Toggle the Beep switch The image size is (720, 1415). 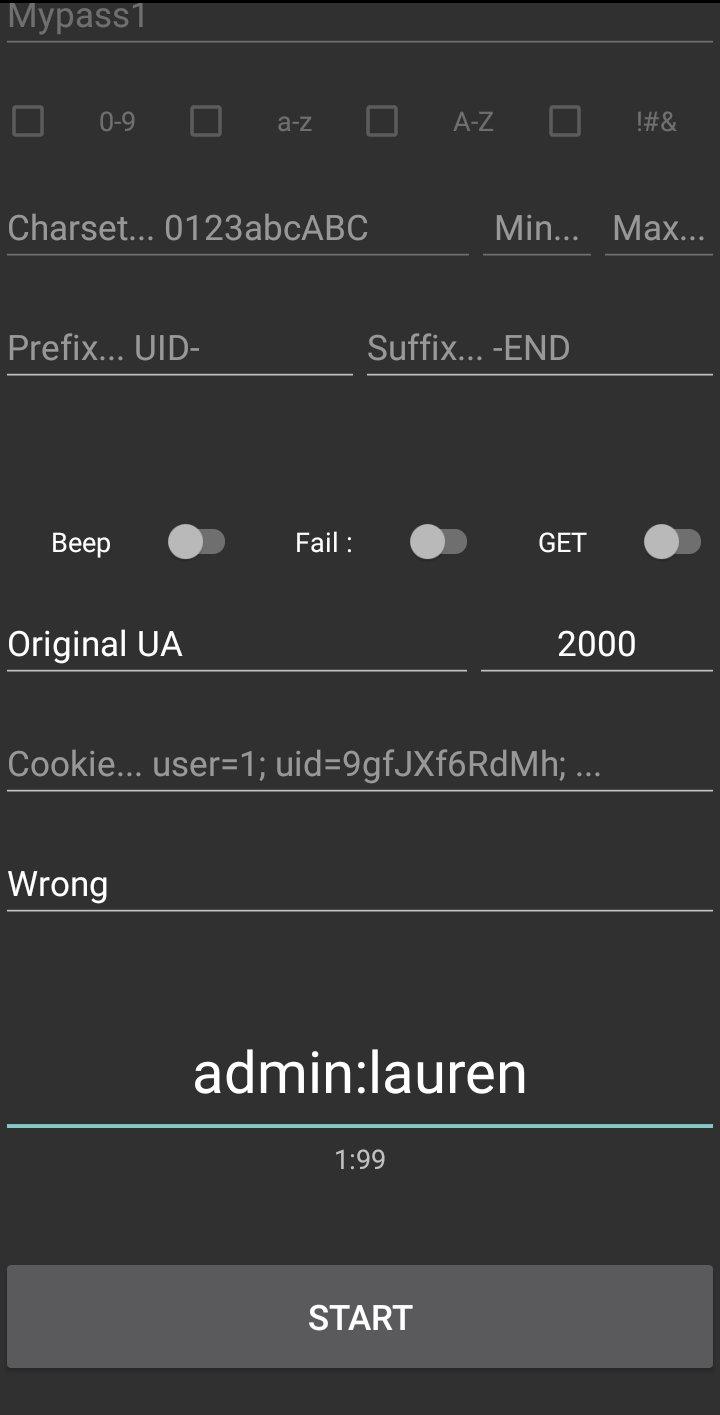click(x=197, y=543)
